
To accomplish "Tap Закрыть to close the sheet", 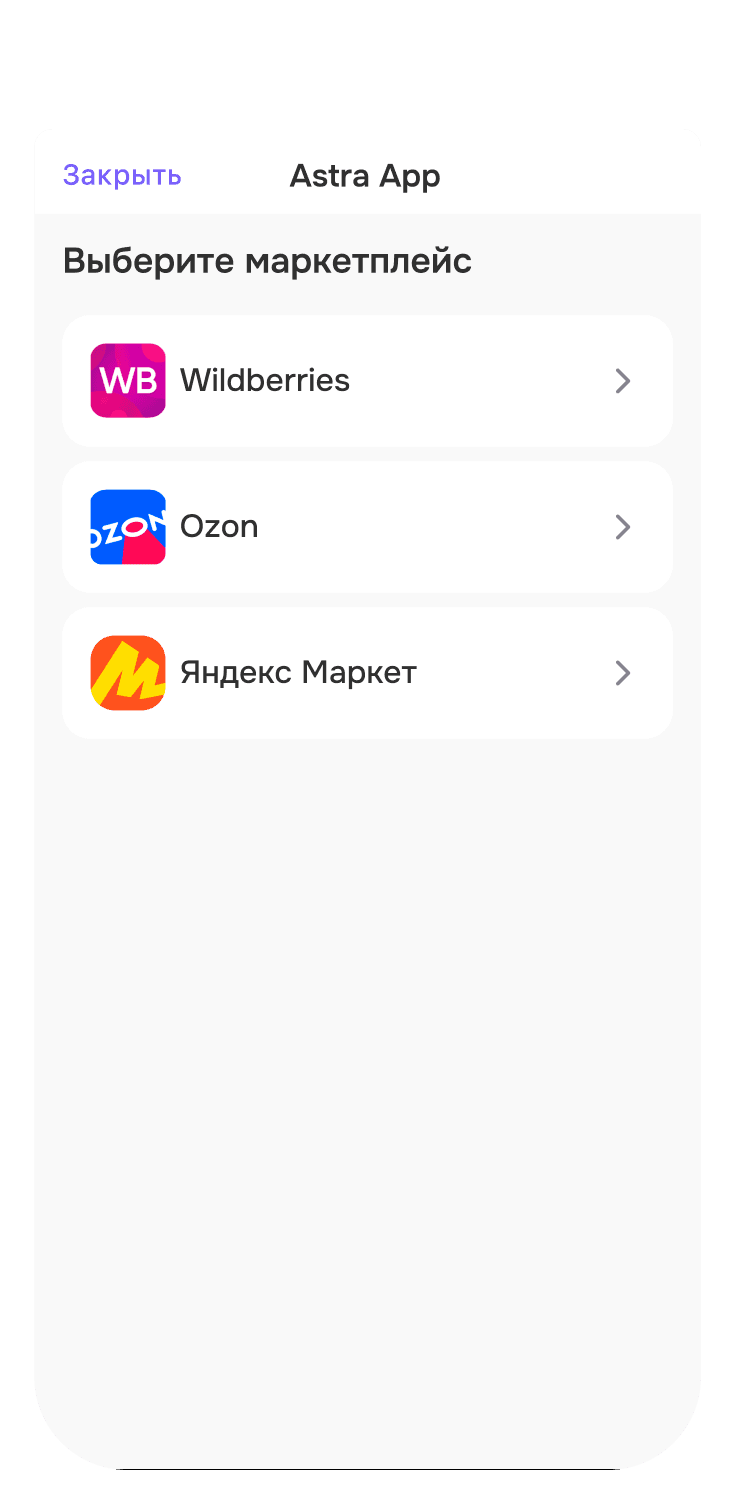I will [122, 176].
